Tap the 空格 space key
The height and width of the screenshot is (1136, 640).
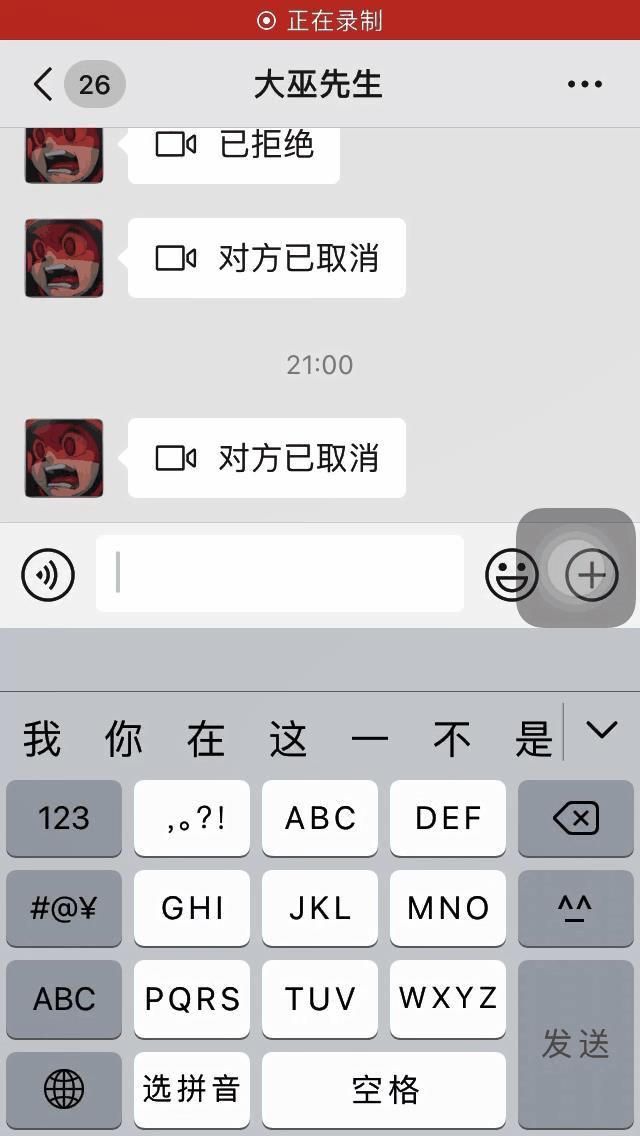pos(384,1089)
